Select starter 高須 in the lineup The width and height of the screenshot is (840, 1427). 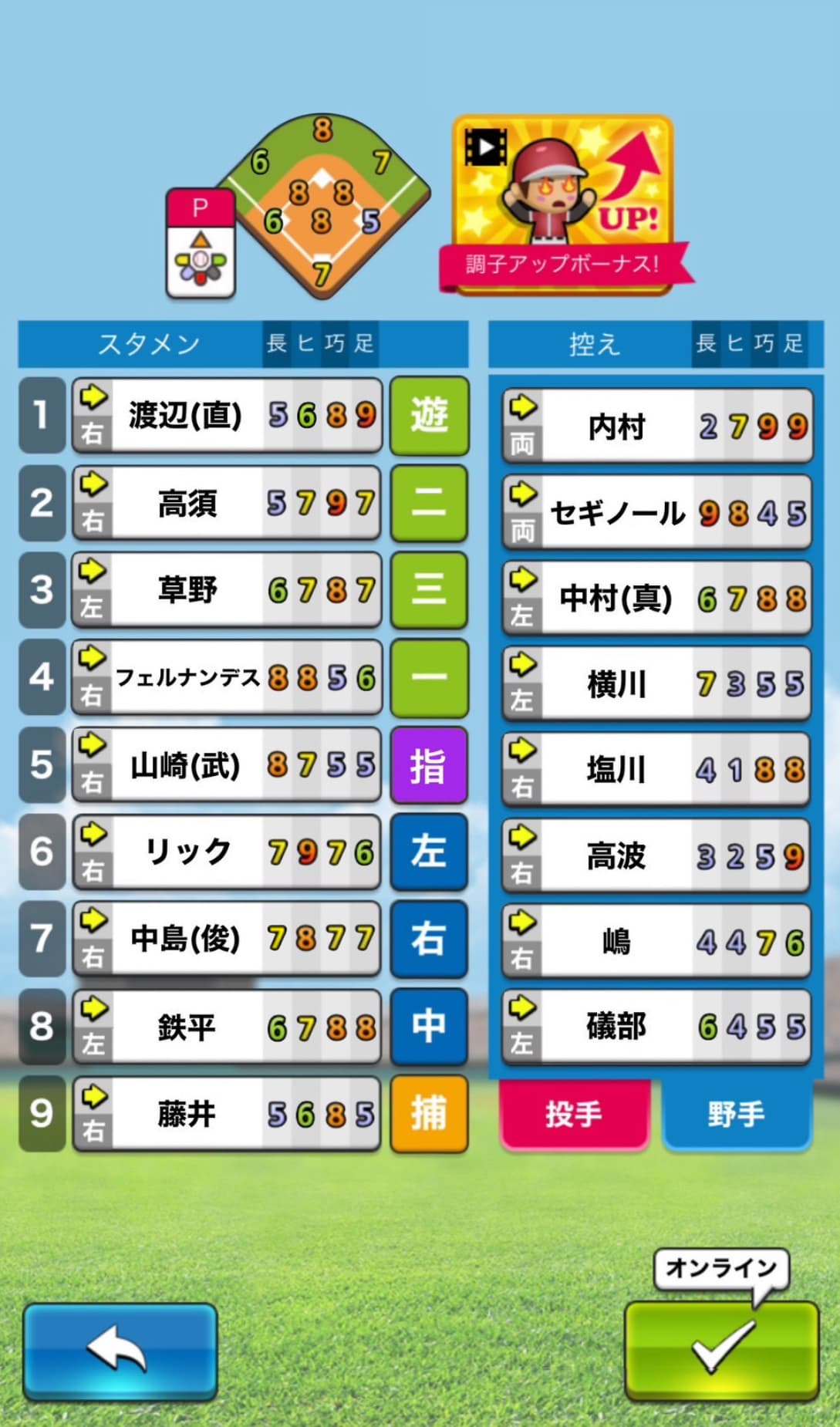click(227, 503)
